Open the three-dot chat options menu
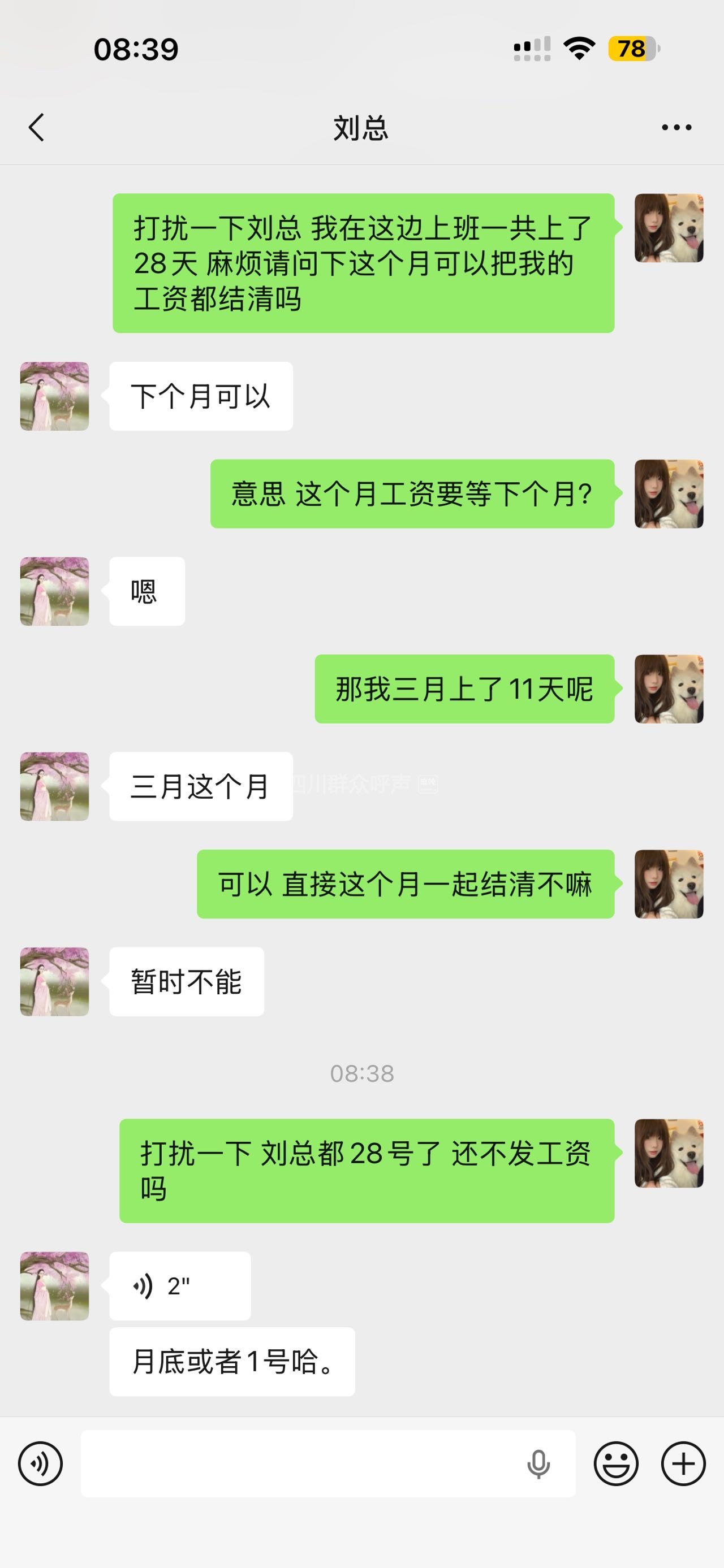 click(676, 128)
